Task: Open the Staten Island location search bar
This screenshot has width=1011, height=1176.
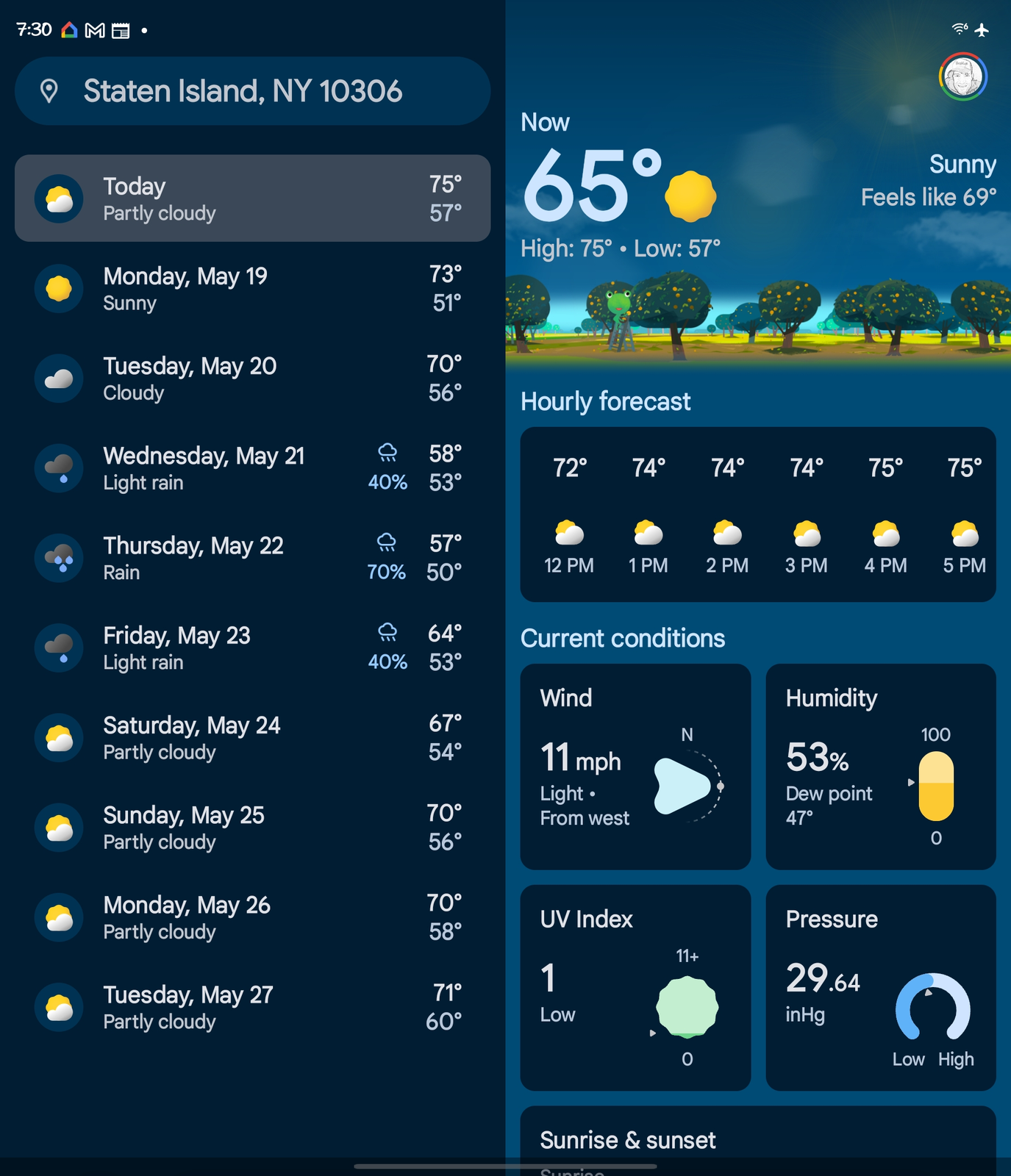Action: 252,91
